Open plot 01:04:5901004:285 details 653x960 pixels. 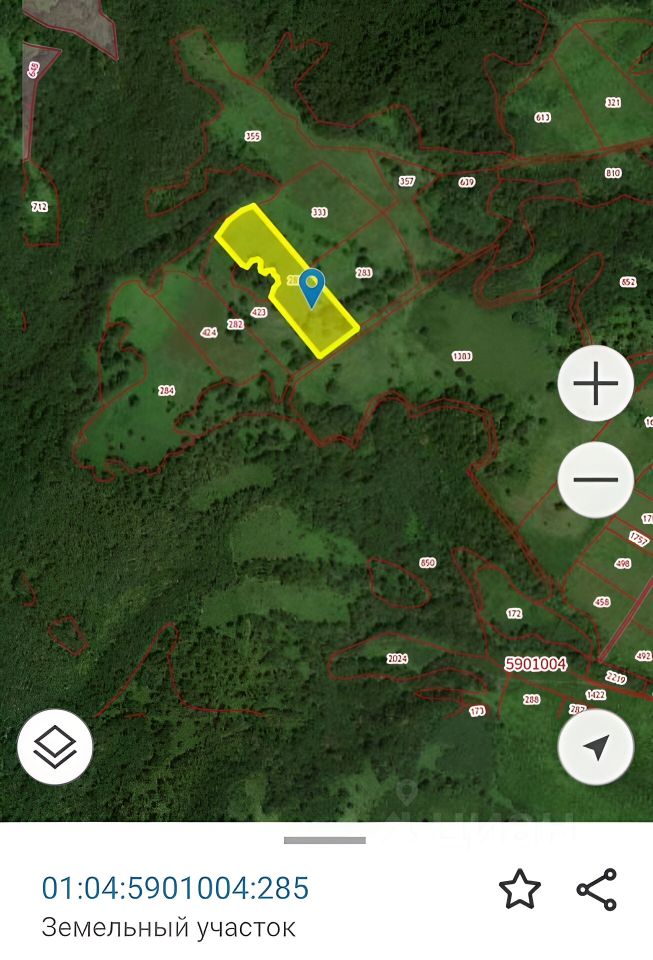coord(175,888)
